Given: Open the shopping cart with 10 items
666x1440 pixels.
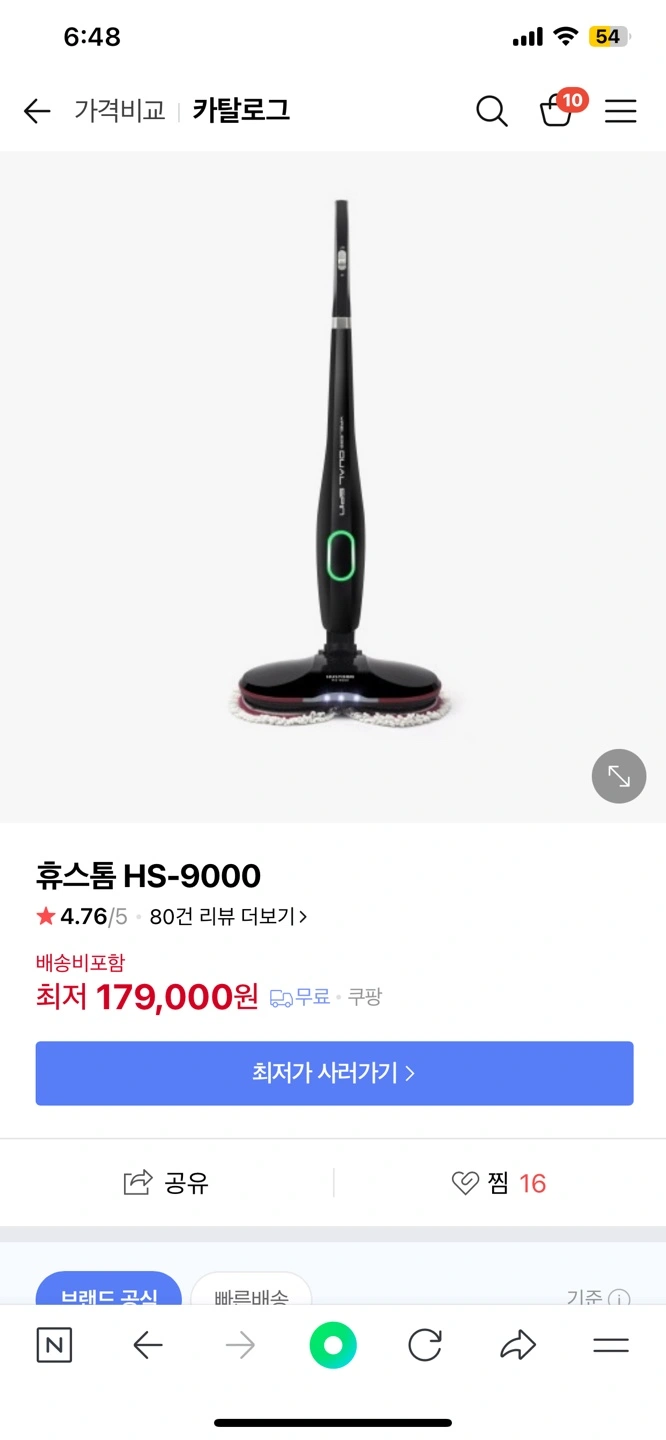Looking at the screenshot, I should point(557,111).
